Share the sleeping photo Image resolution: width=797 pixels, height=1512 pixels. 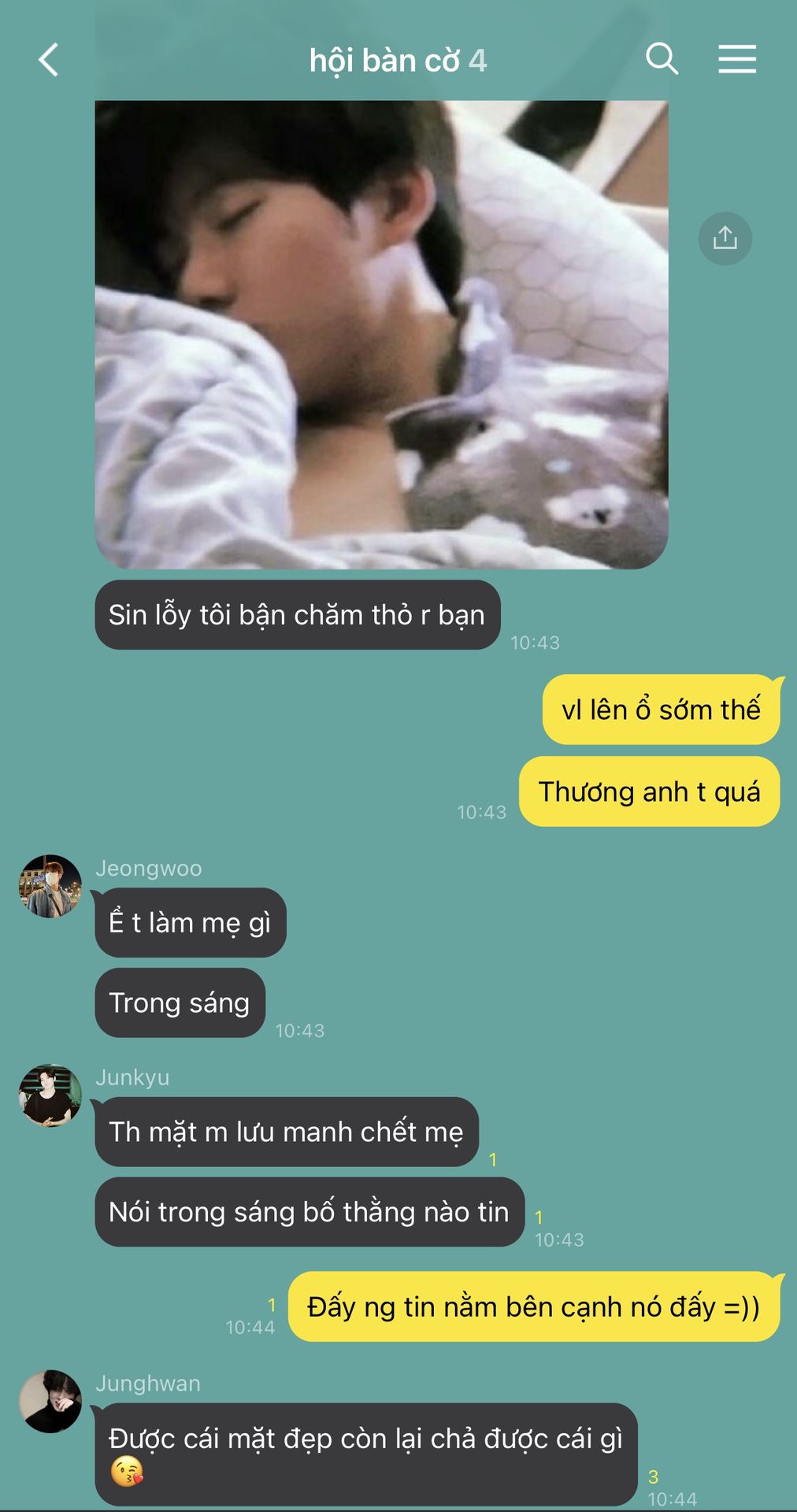[725, 238]
